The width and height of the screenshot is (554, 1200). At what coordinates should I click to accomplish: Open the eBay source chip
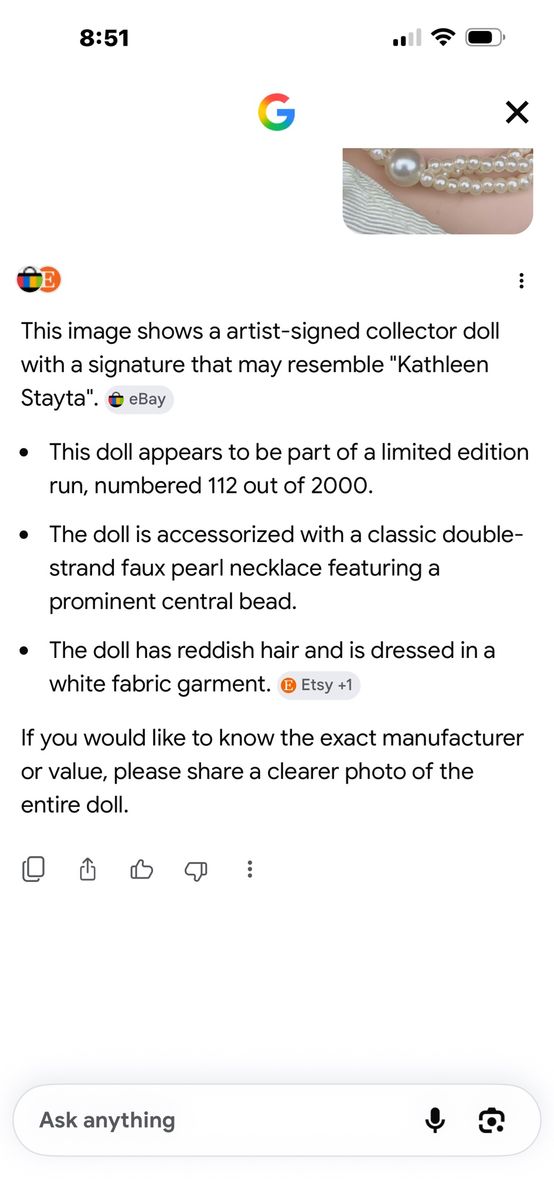[138, 399]
